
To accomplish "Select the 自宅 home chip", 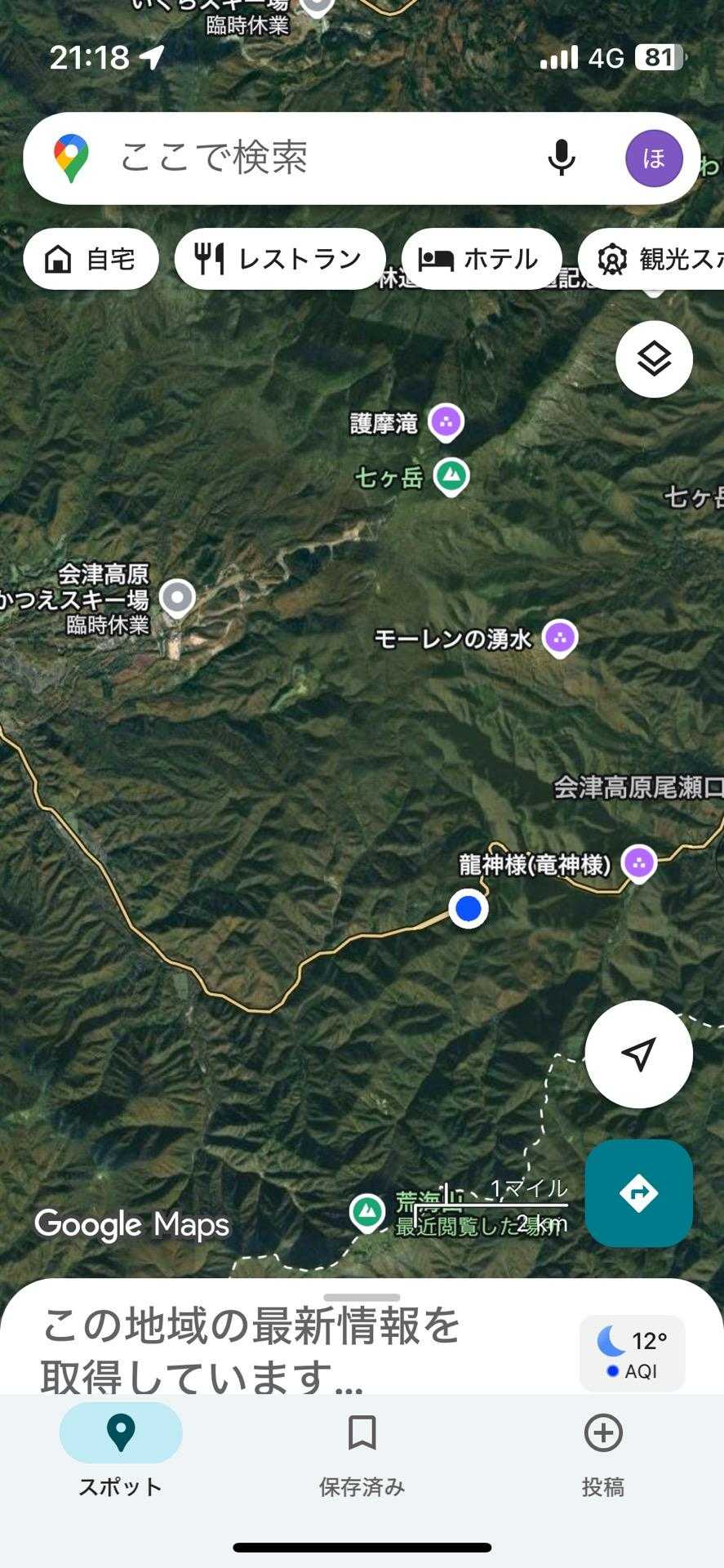I will [x=91, y=260].
